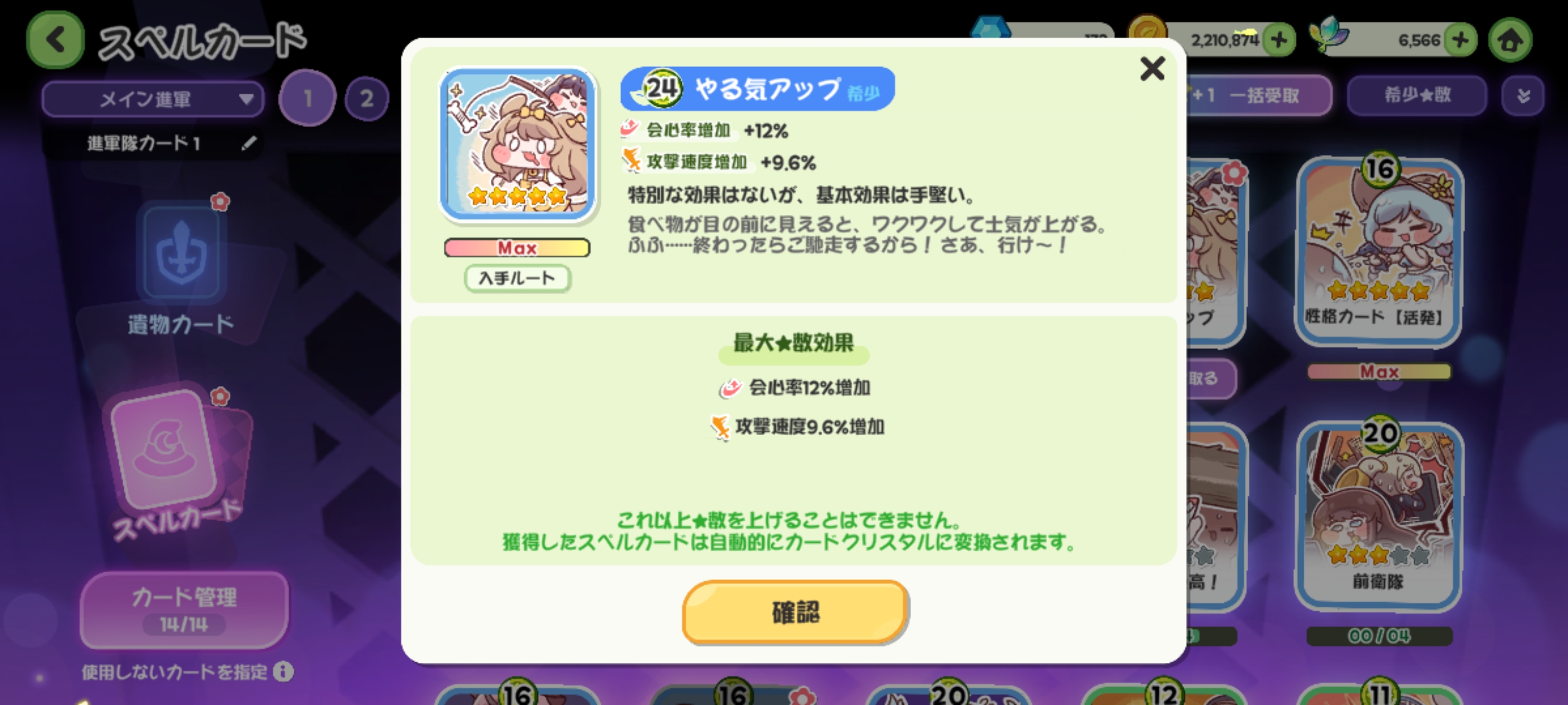Open the 前衛隊 card
Screen dimensions: 1568x705
[1379, 514]
